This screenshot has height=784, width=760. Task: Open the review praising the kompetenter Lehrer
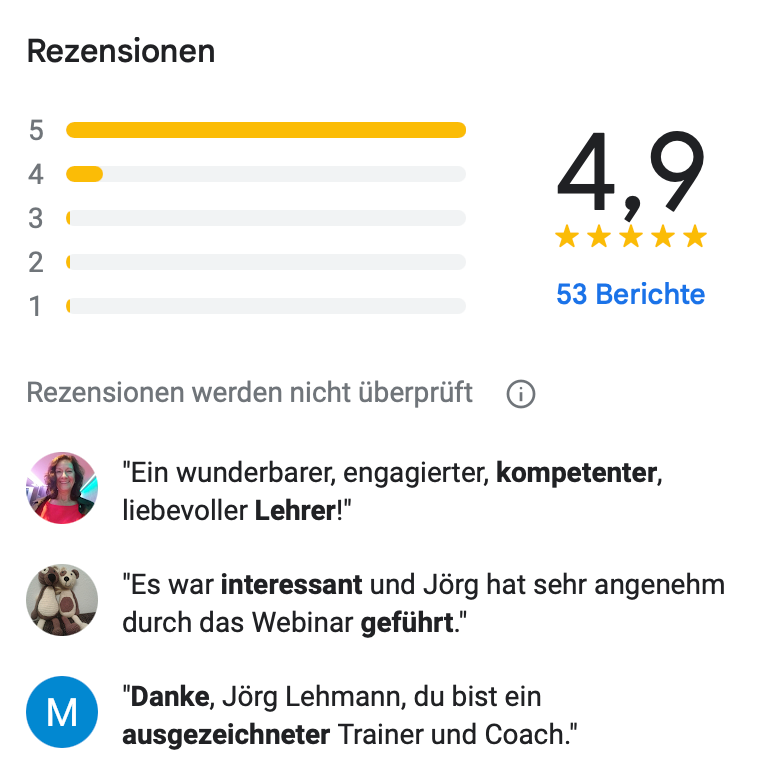point(390,490)
